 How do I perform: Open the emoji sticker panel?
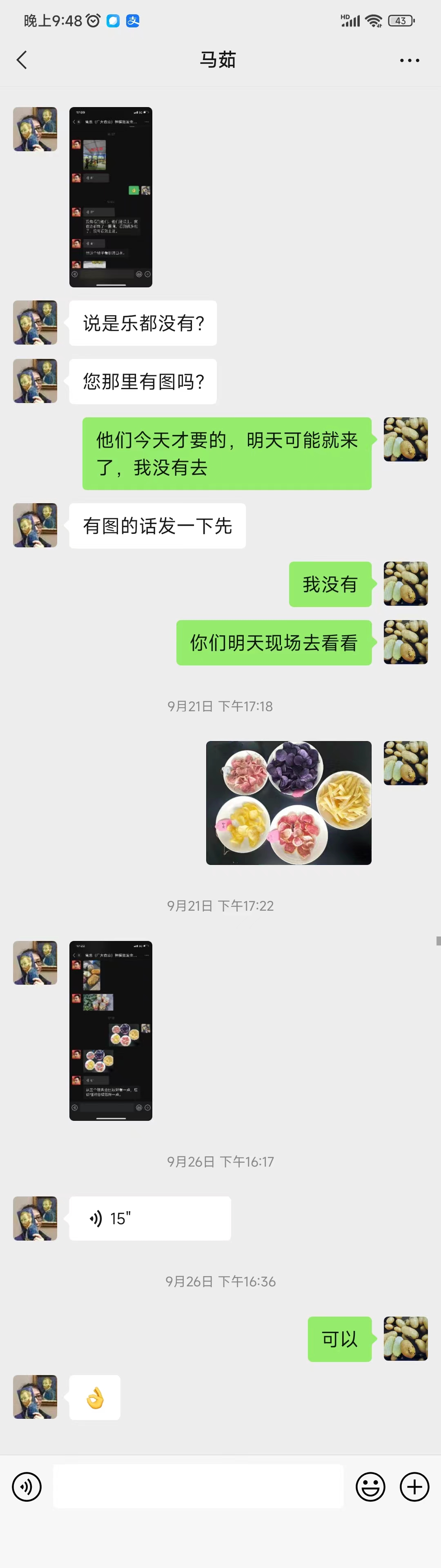click(x=370, y=1487)
